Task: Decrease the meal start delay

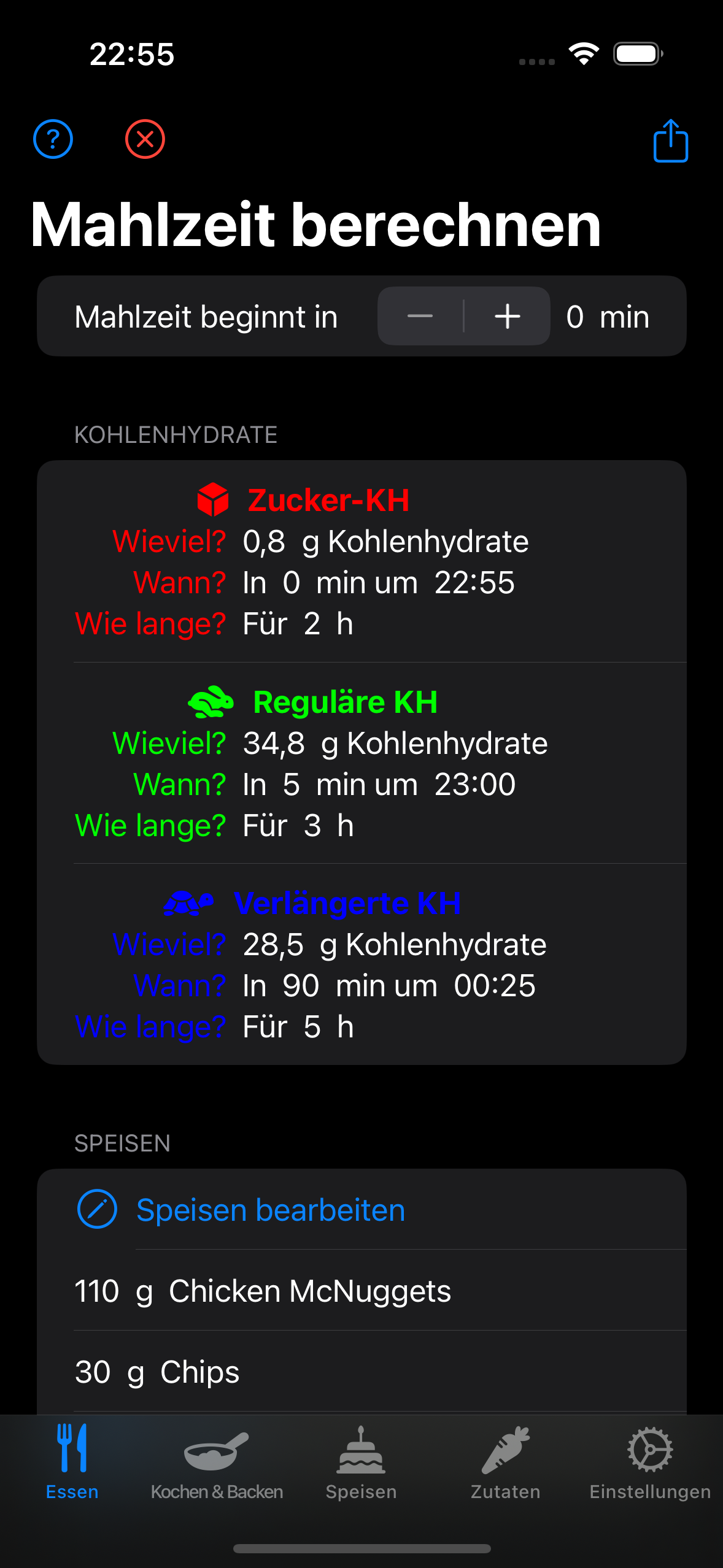Action: tap(420, 317)
